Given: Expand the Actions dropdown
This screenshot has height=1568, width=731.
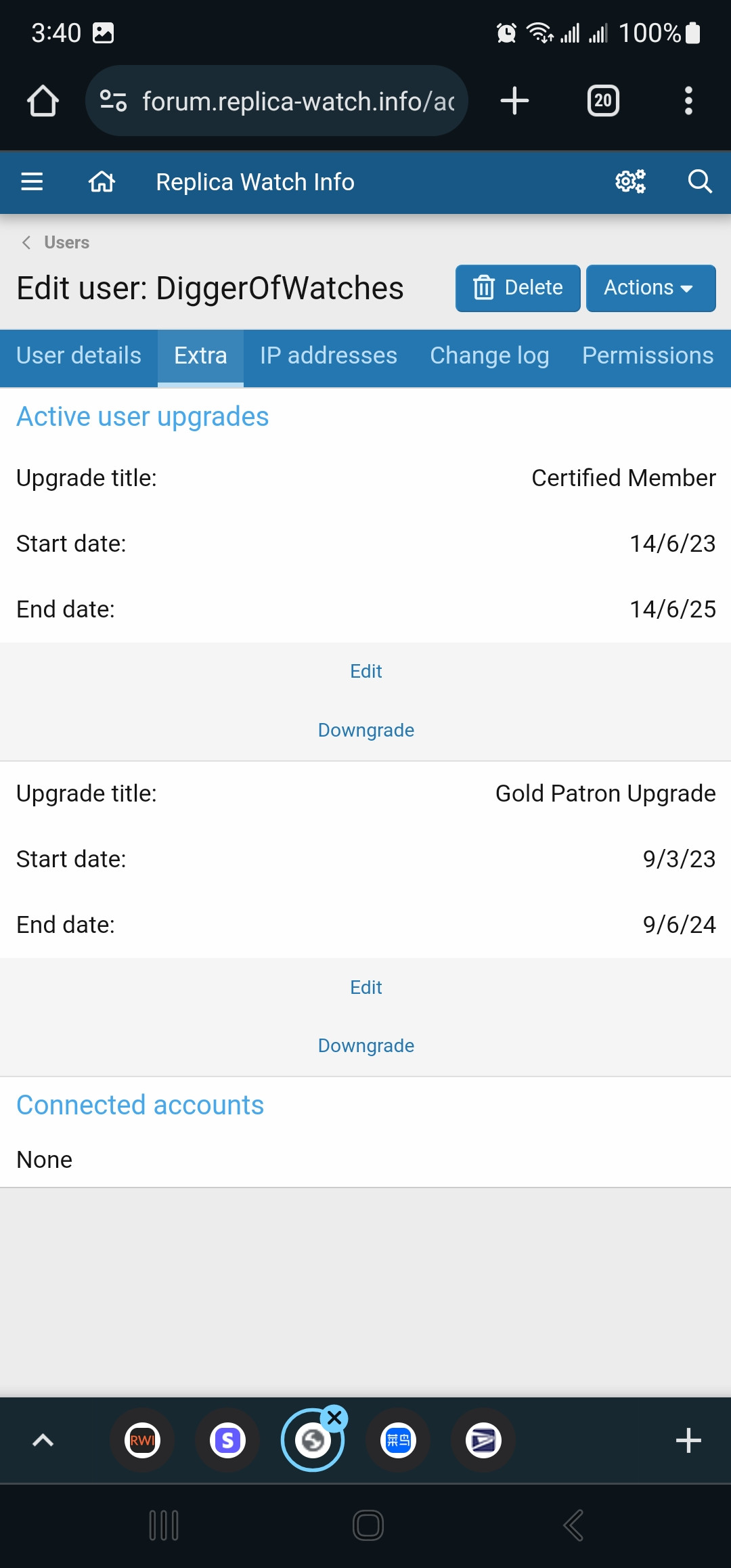Looking at the screenshot, I should pos(651,288).
